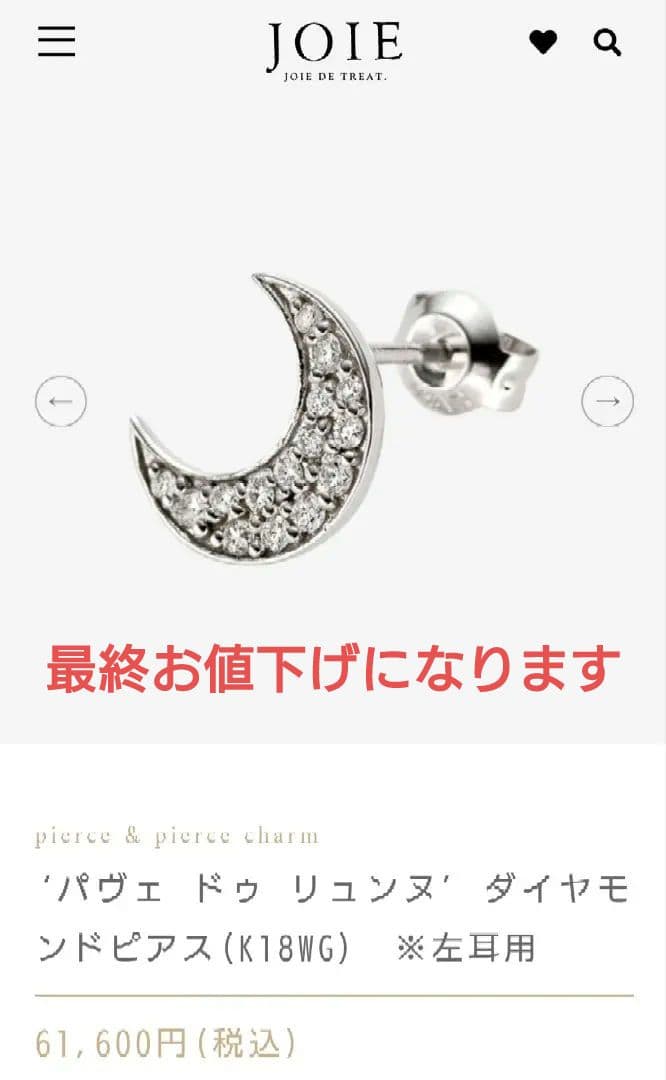Open the search magnifier
This screenshot has height=1080, width=666.
(607, 42)
